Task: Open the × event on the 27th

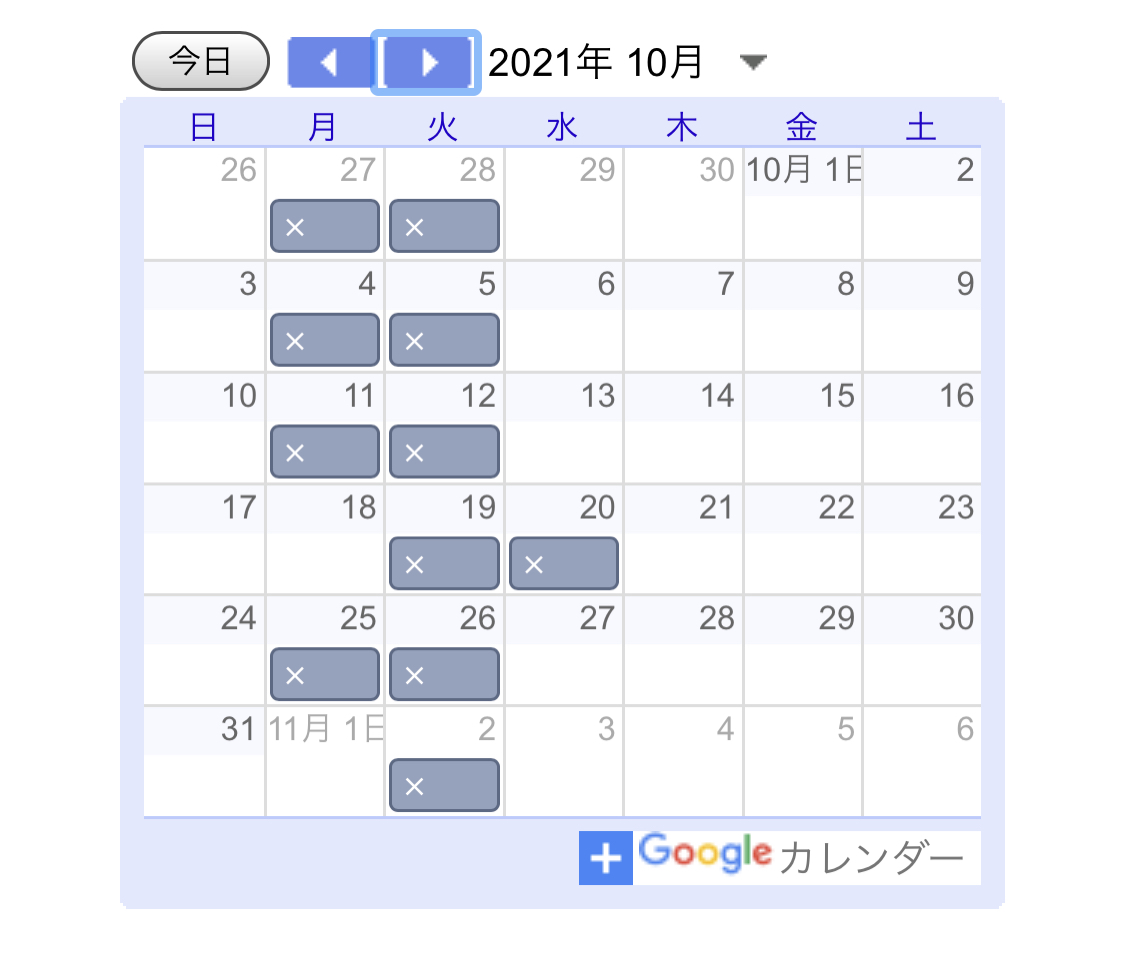Action: coord(325,226)
